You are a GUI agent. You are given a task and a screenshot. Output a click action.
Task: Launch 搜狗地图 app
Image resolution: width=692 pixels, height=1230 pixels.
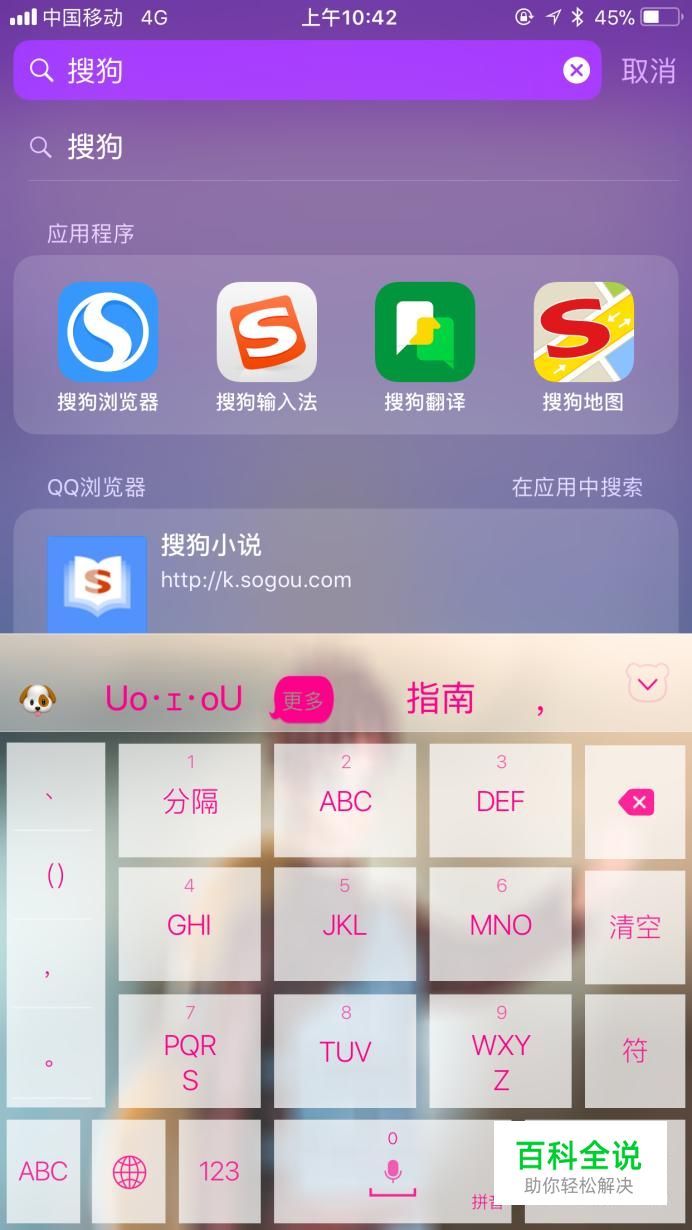pos(583,346)
